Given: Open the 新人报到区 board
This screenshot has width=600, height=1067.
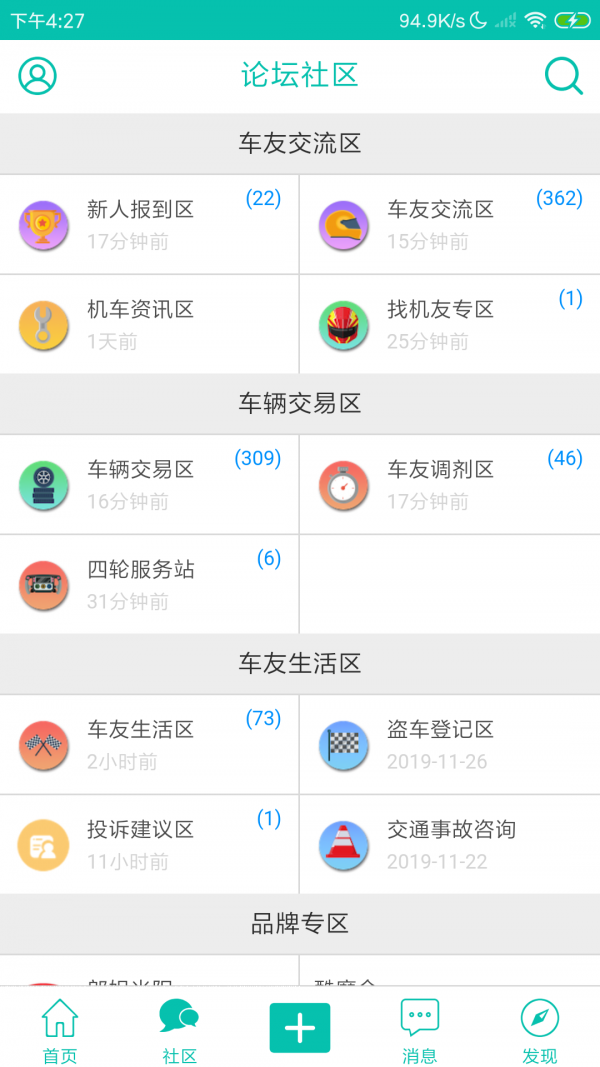Looking at the screenshot, I should pyautogui.click(x=149, y=224).
